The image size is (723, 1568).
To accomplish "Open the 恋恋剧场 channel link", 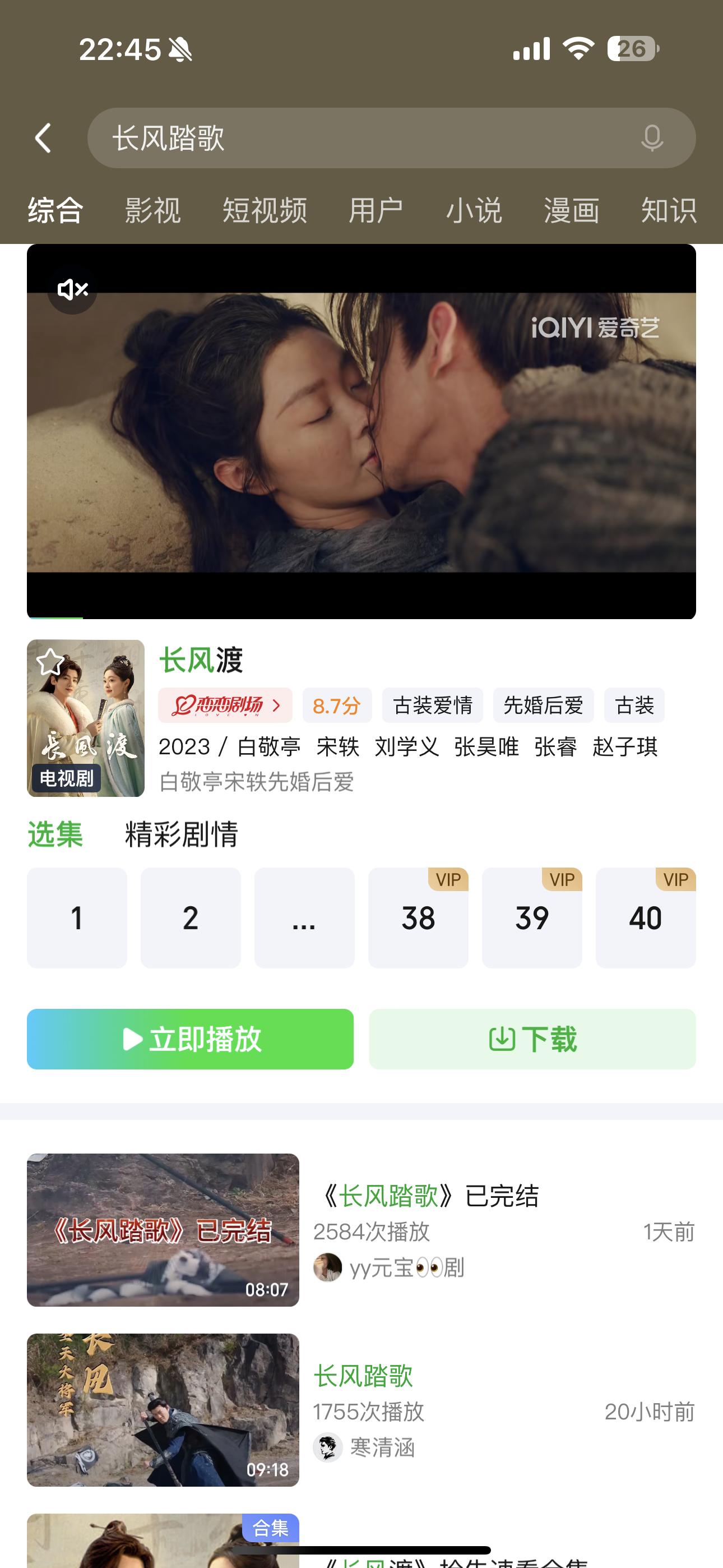I will 225,705.
